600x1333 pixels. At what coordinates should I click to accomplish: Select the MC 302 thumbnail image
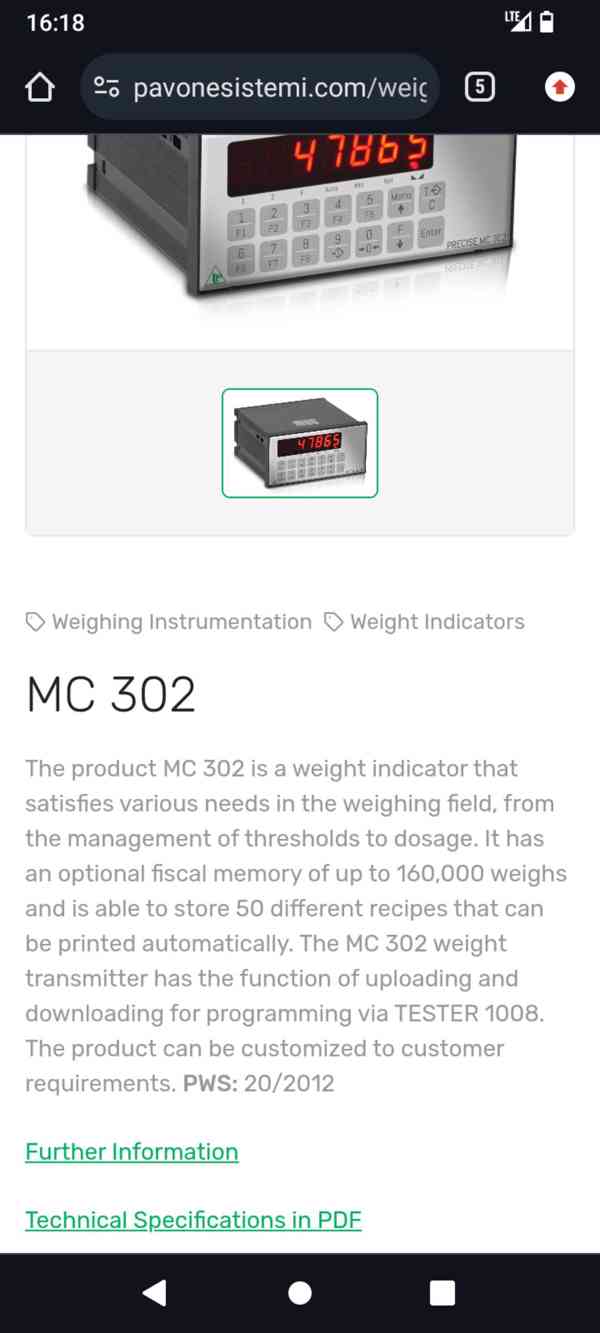click(300, 443)
